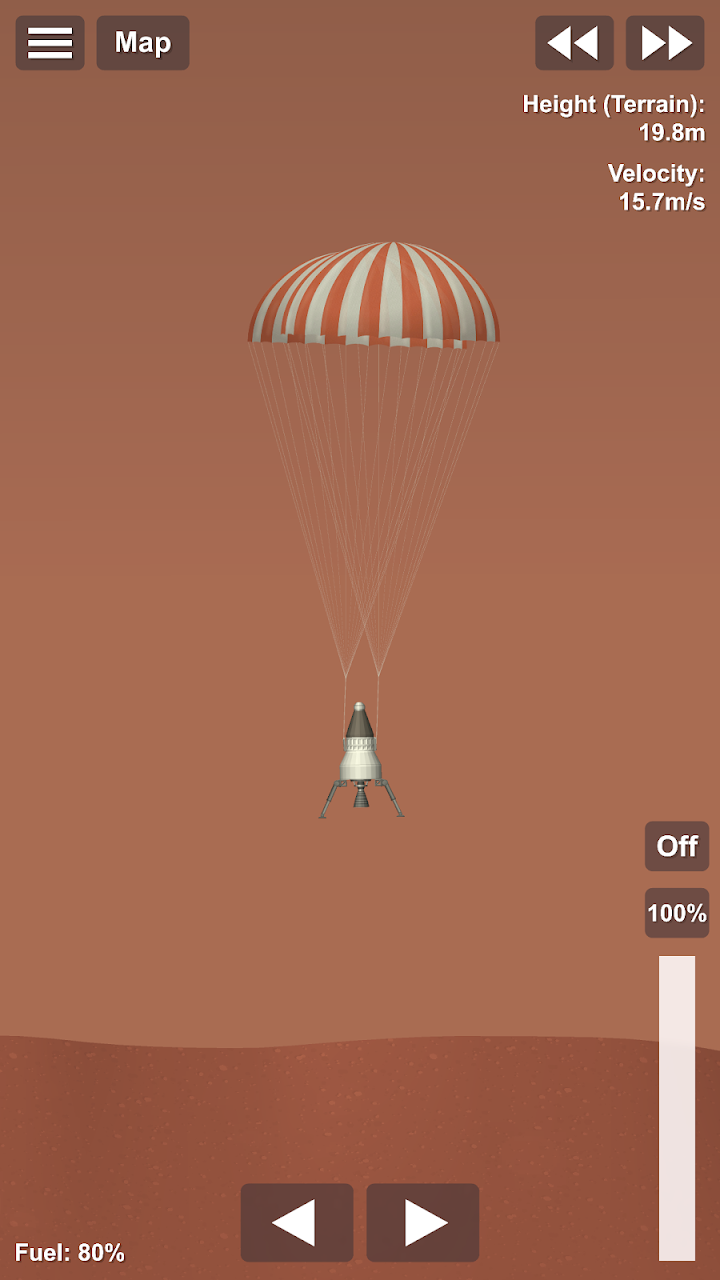Open the Map view
Image resolution: width=720 pixels, height=1280 pixels.
click(143, 43)
